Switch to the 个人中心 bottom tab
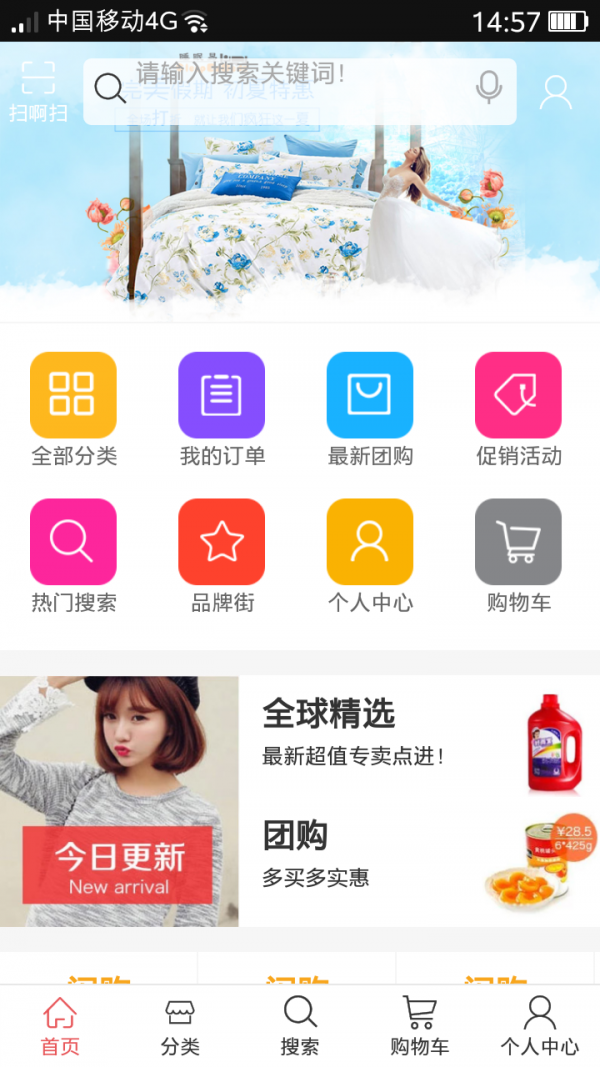Image resolution: width=600 pixels, height=1067 pixels. pyautogui.click(x=540, y=1026)
